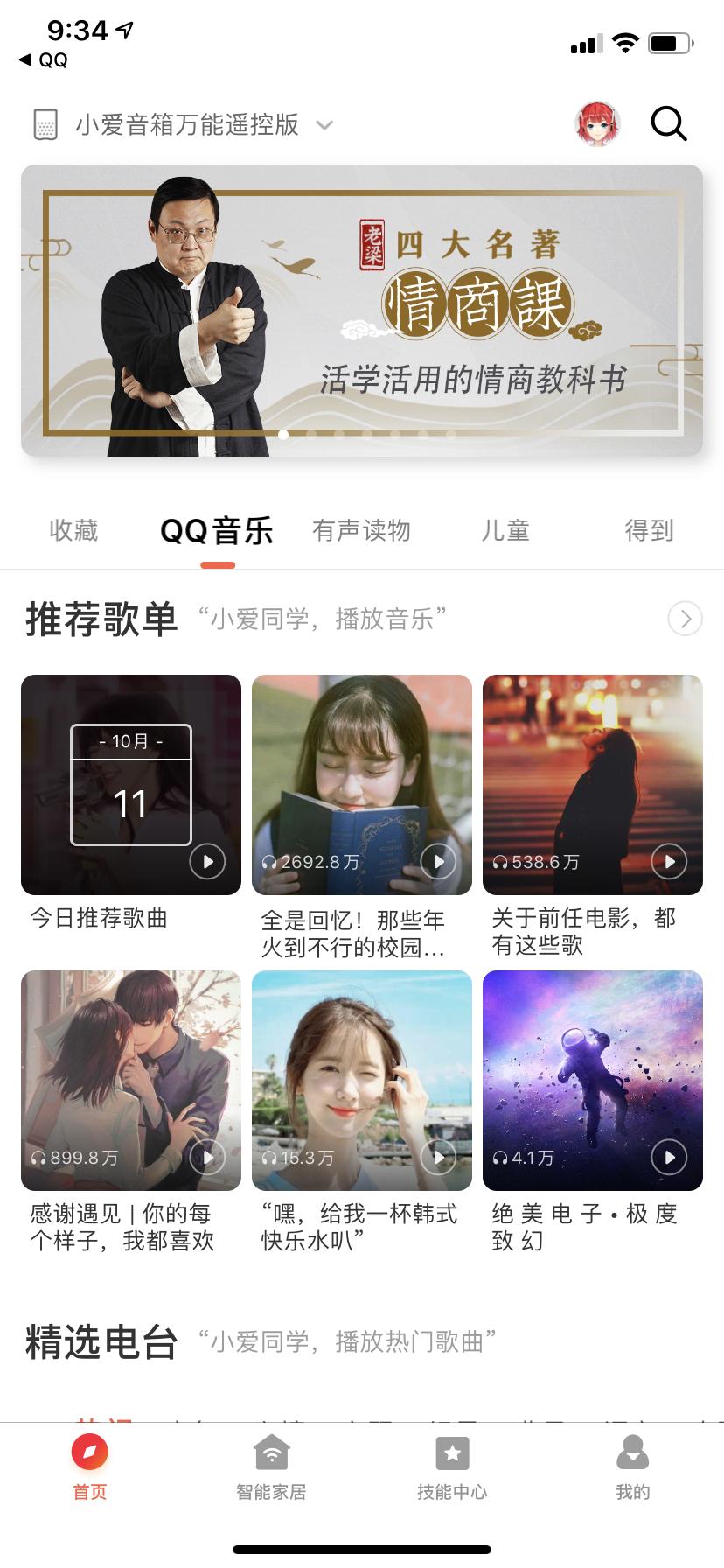Expand the 小爱音箱万能遥控版 device selector
The height and width of the screenshot is (1568, 724).
[324, 125]
